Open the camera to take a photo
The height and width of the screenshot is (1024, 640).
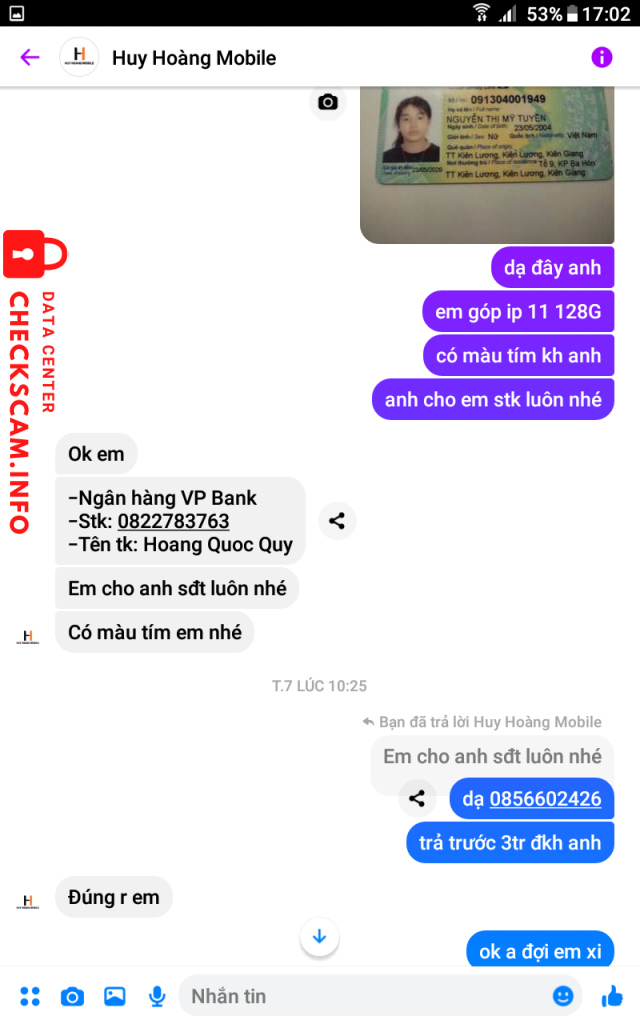point(72,996)
